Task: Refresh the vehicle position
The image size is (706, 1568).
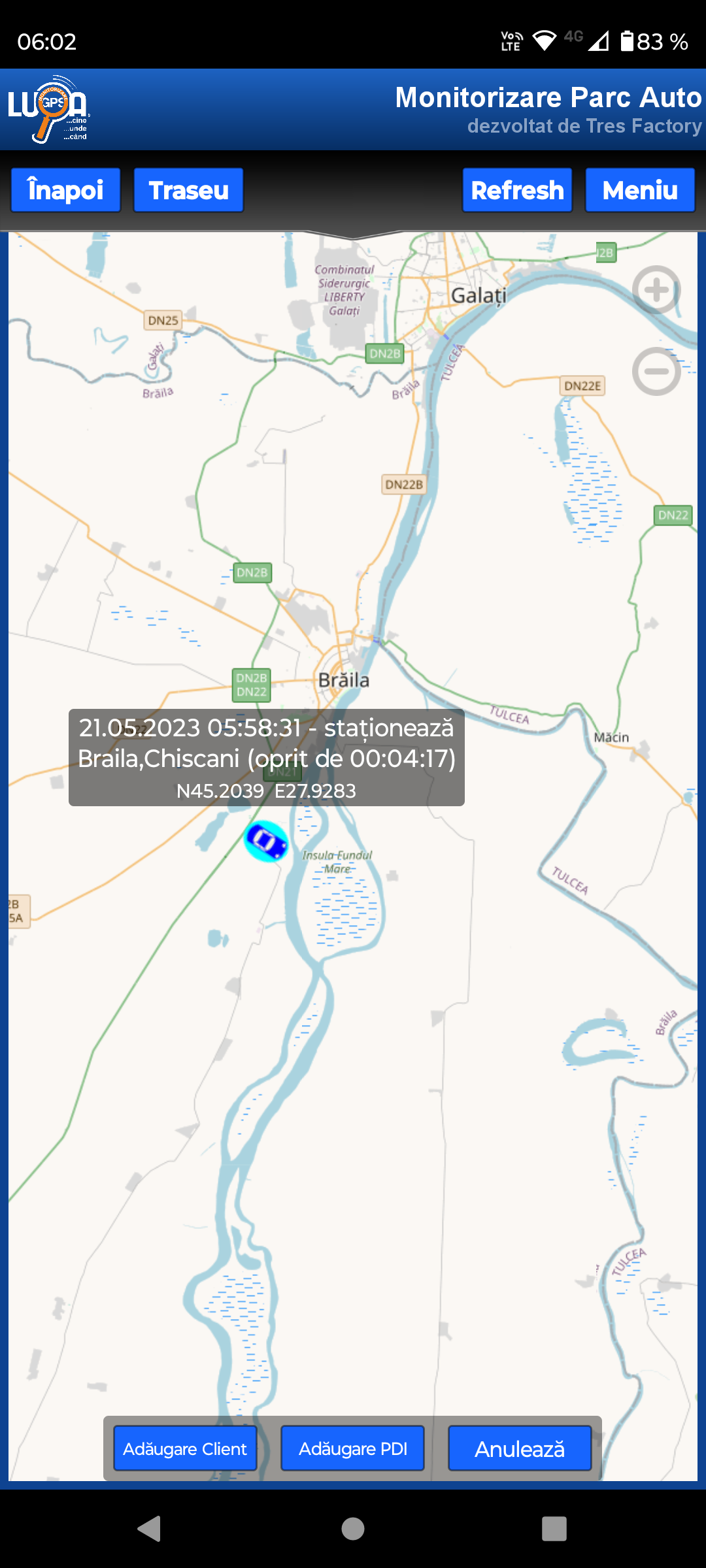Action: click(x=517, y=190)
